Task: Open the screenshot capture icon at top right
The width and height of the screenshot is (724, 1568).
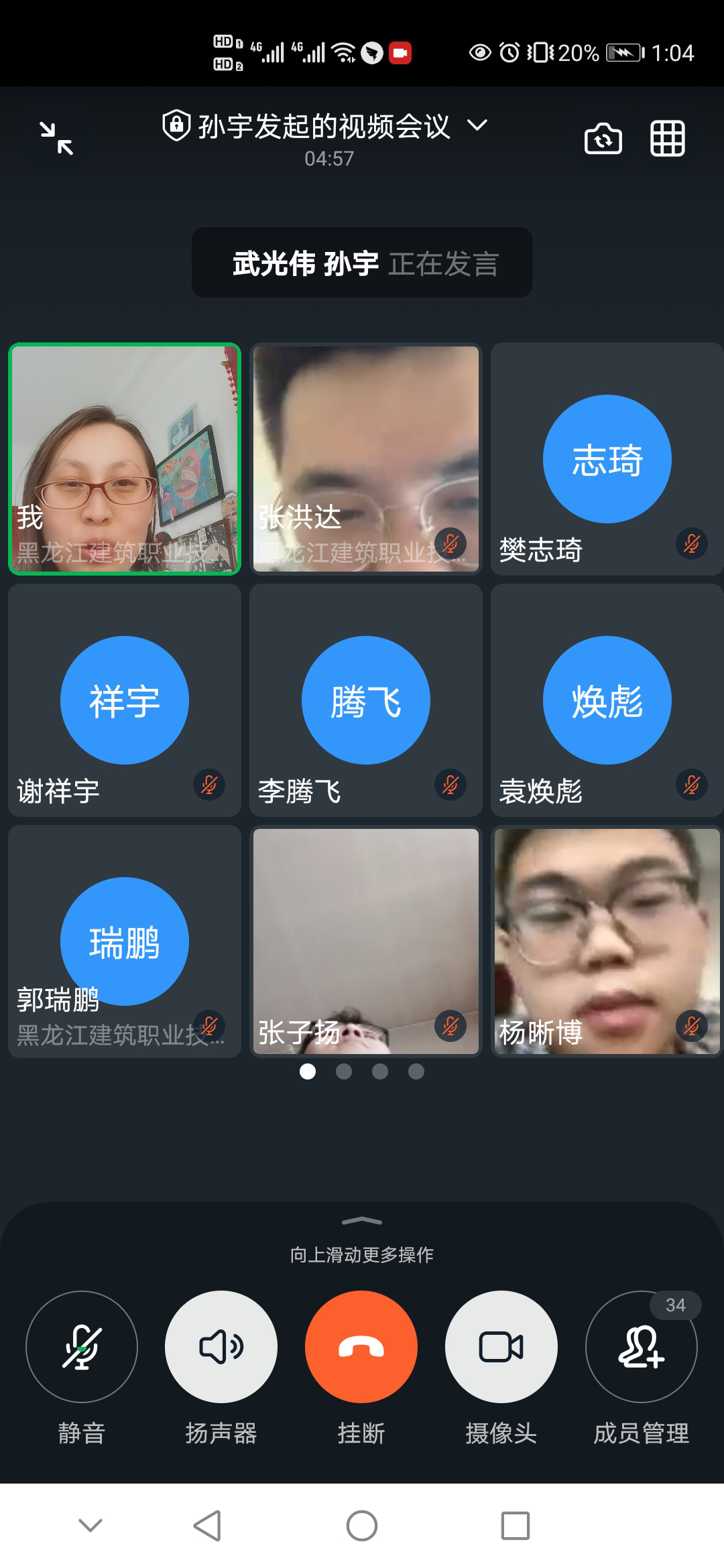Action: [603, 137]
